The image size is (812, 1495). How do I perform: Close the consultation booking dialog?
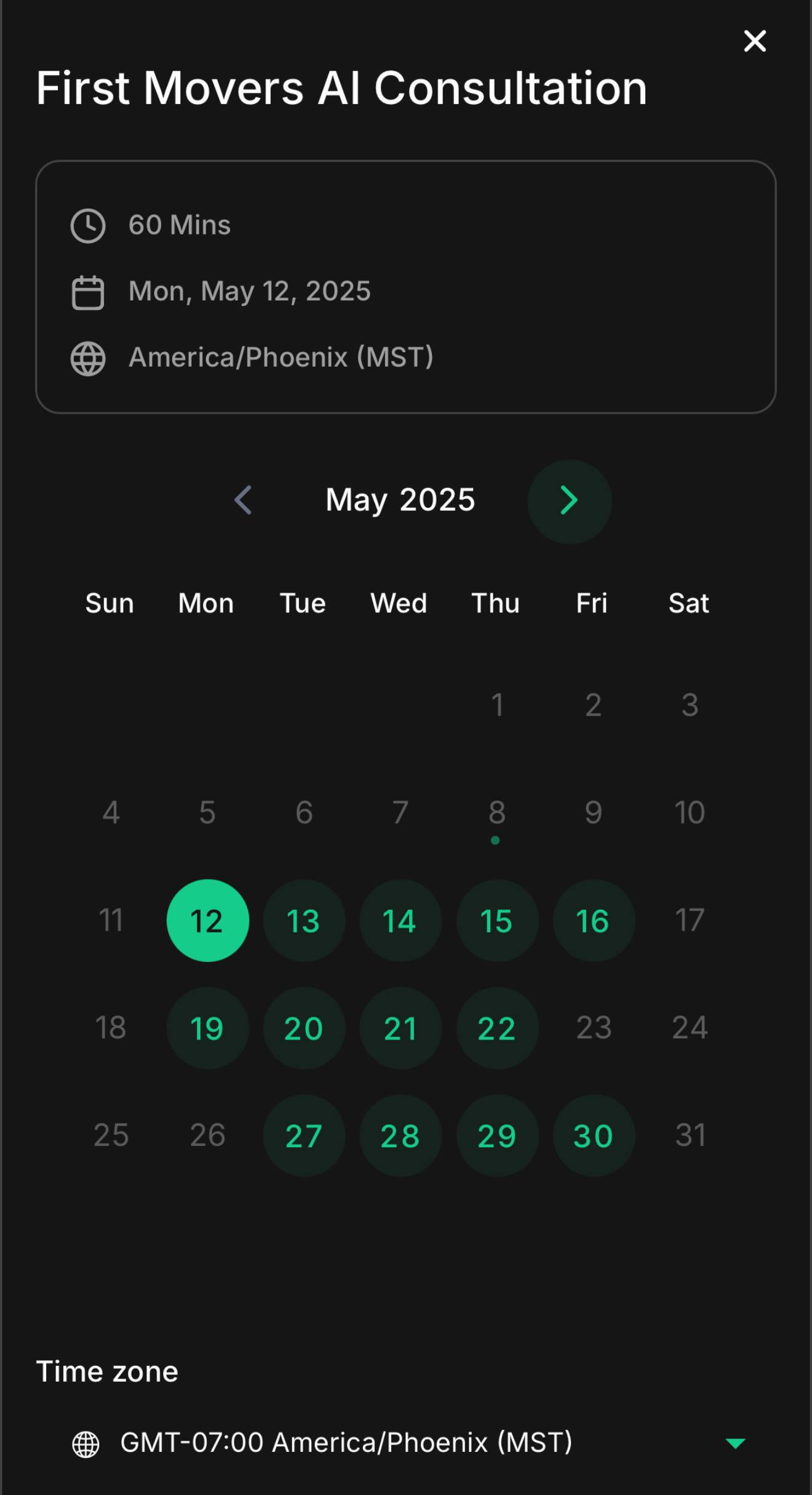pyautogui.click(x=755, y=41)
